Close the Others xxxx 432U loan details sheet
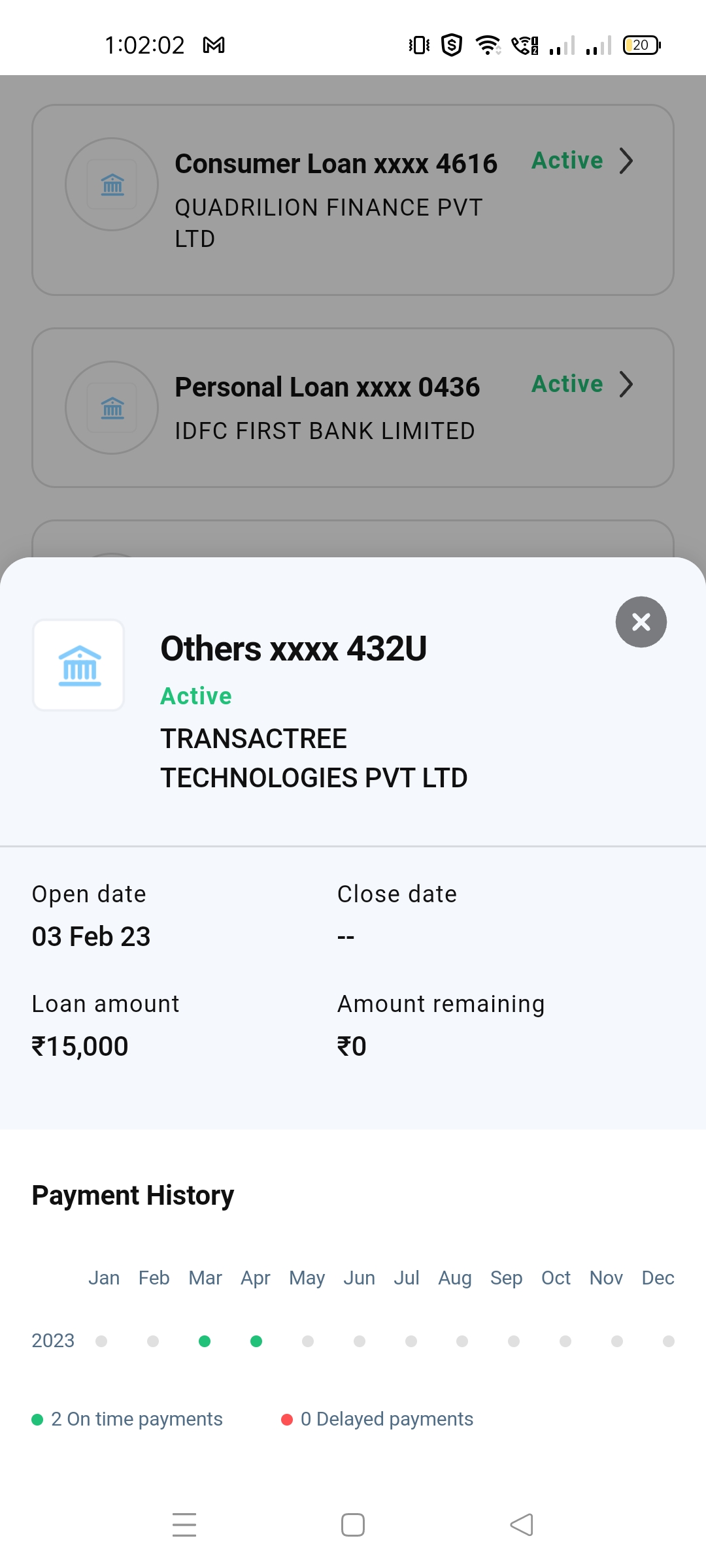This screenshot has width=706, height=1568. click(641, 622)
